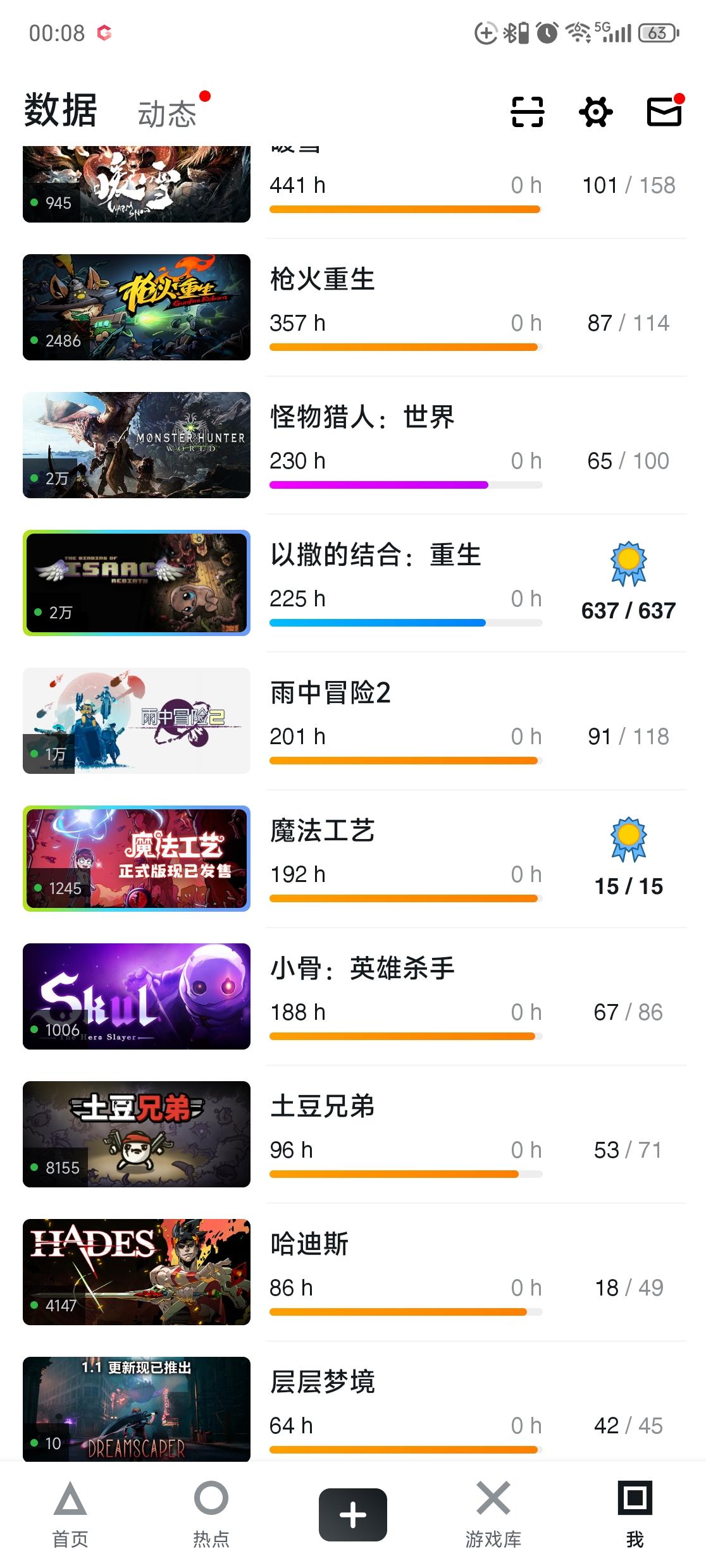
Task: Open the scan QR code icon
Action: click(x=527, y=113)
